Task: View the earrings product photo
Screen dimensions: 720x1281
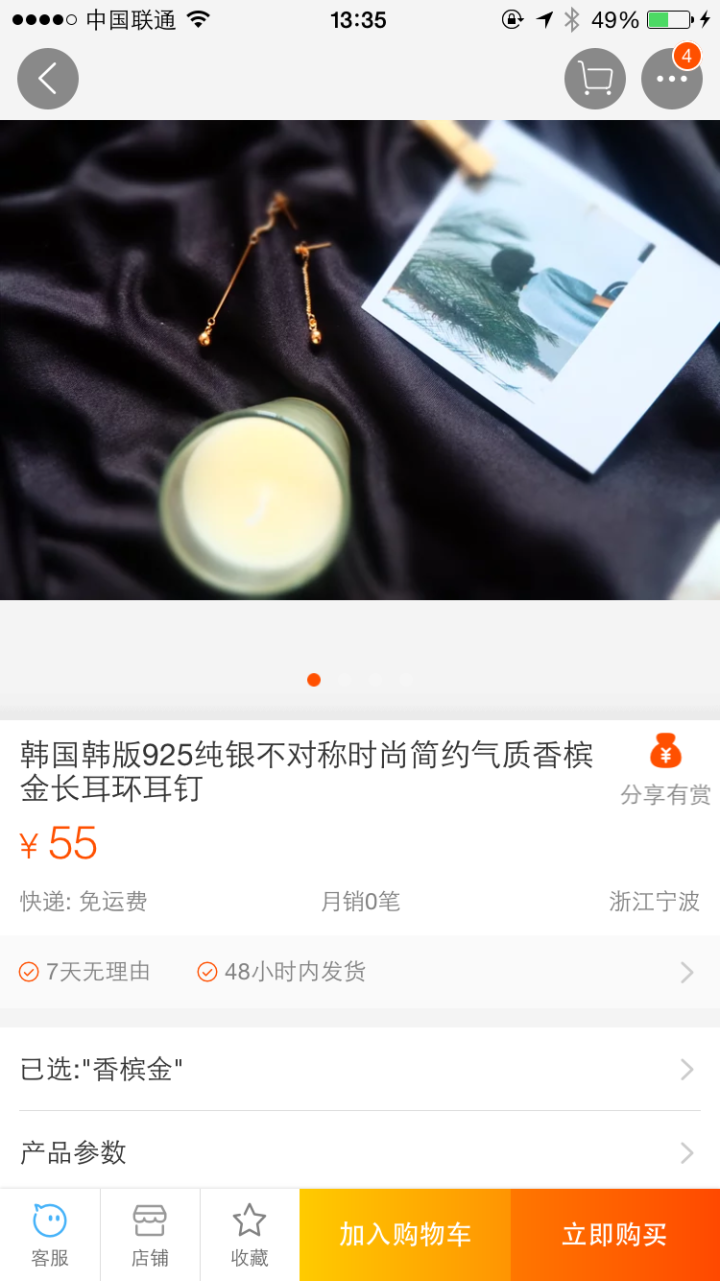Action: point(360,360)
